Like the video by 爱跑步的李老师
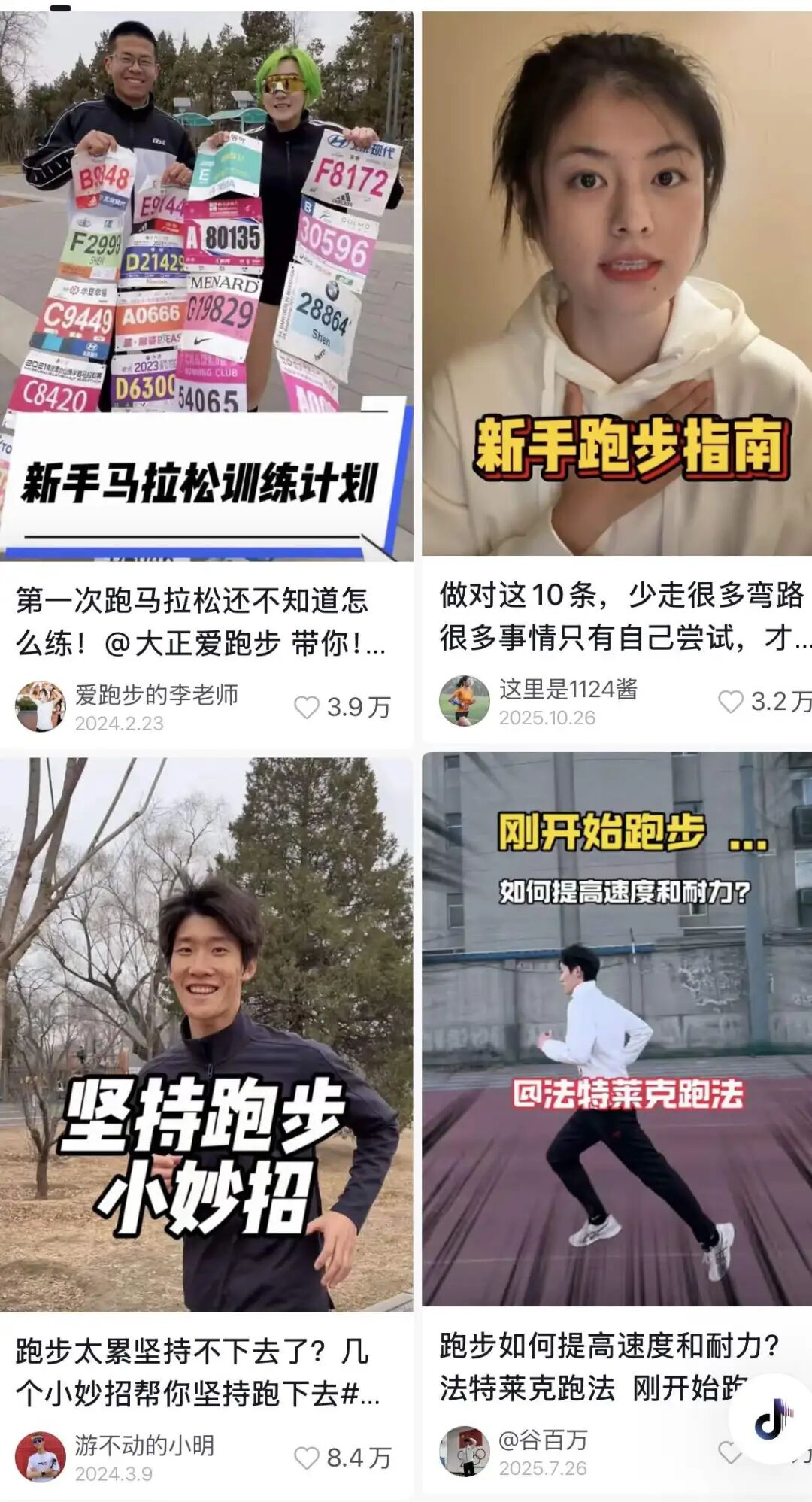Image resolution: width=812 pixels, height=1502 pixels. [307, 707]
